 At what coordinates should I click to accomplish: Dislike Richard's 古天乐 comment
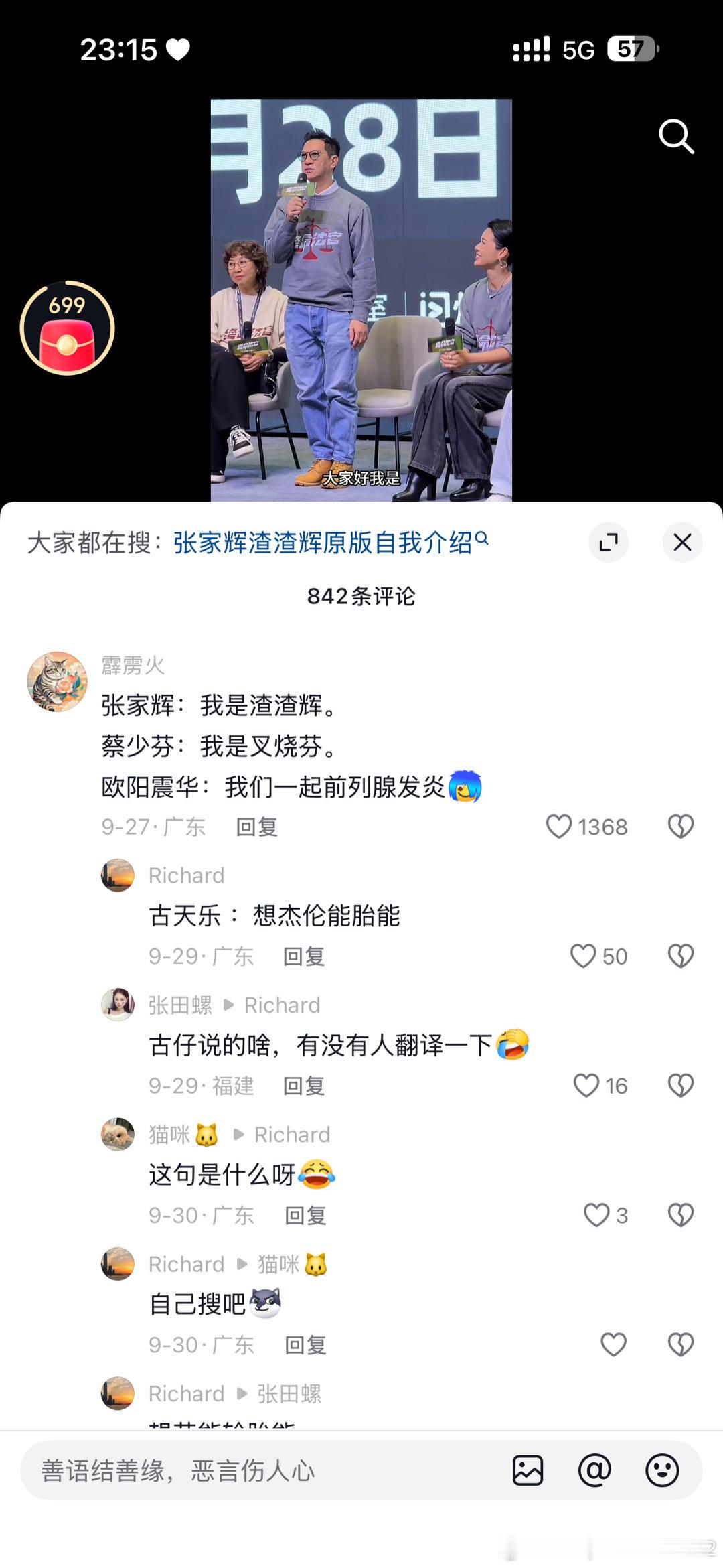[682, 956]
